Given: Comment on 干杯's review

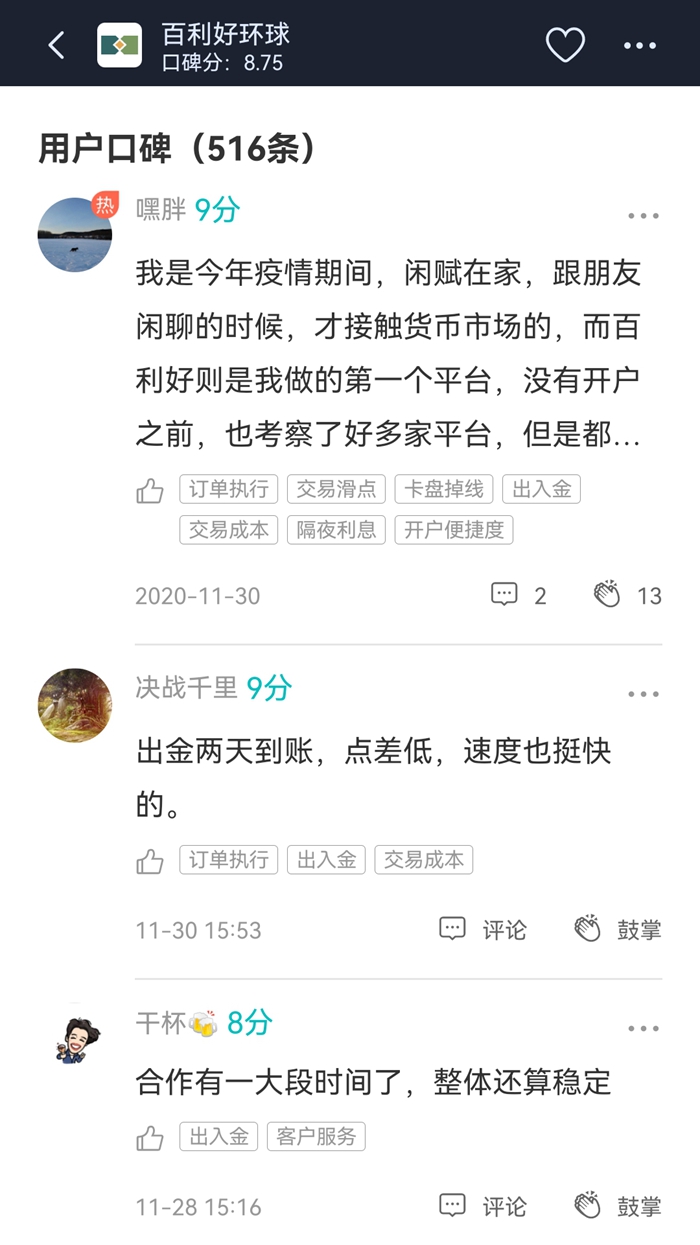Looking at the screenshot, I should 482,1207.
